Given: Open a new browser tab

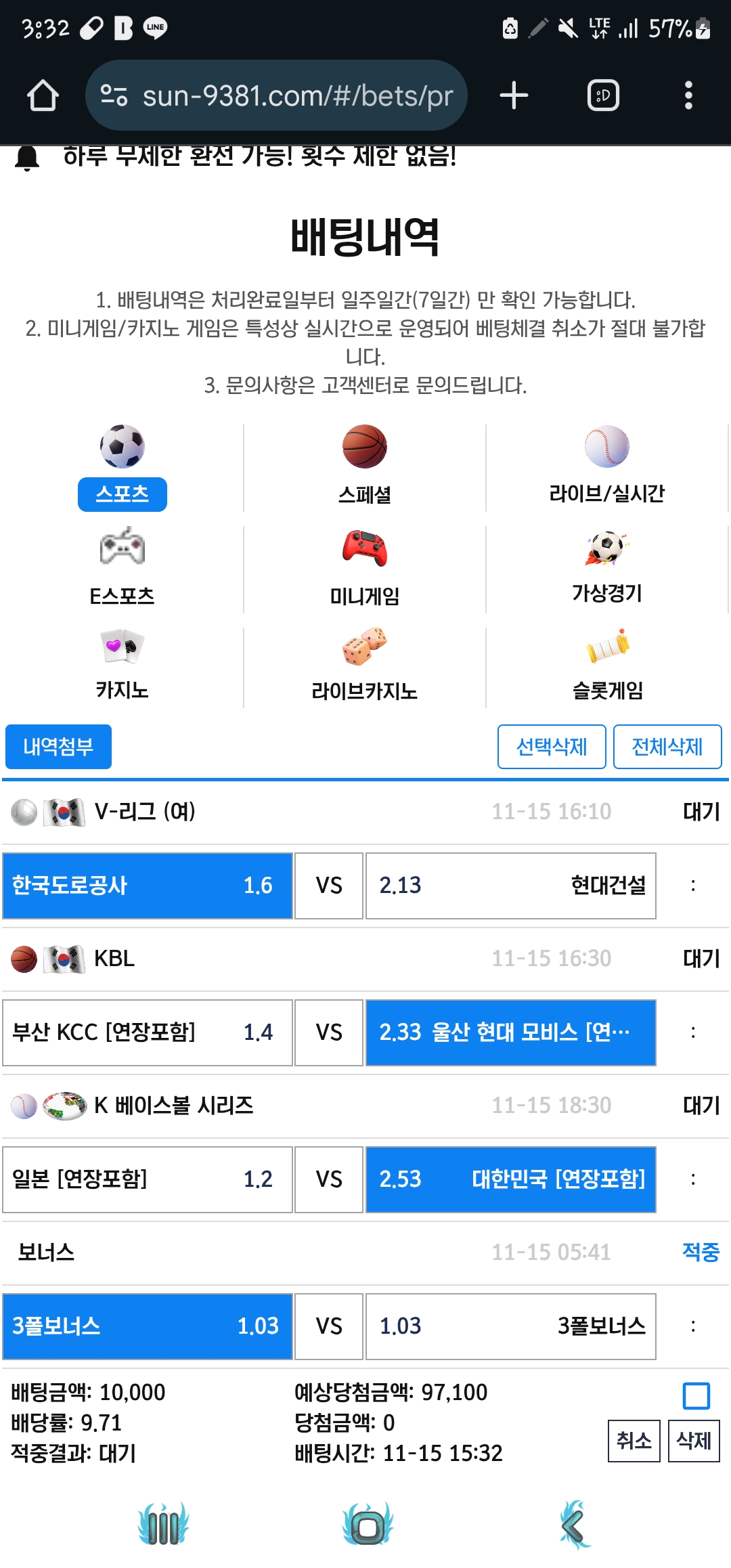Looking at the screenshot, I should 514,95.
